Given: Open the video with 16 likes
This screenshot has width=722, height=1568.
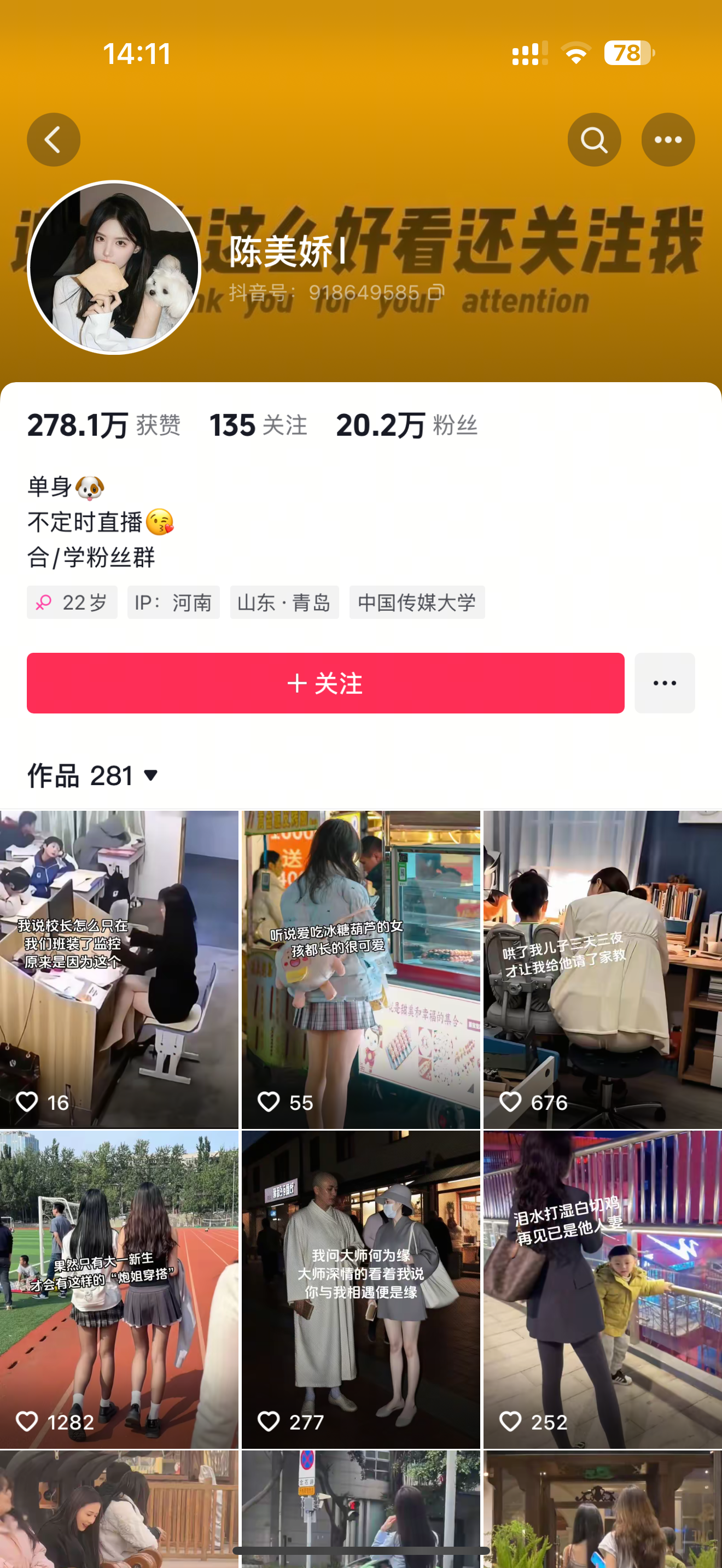Looking at the screenshot, I should (119, 968).
